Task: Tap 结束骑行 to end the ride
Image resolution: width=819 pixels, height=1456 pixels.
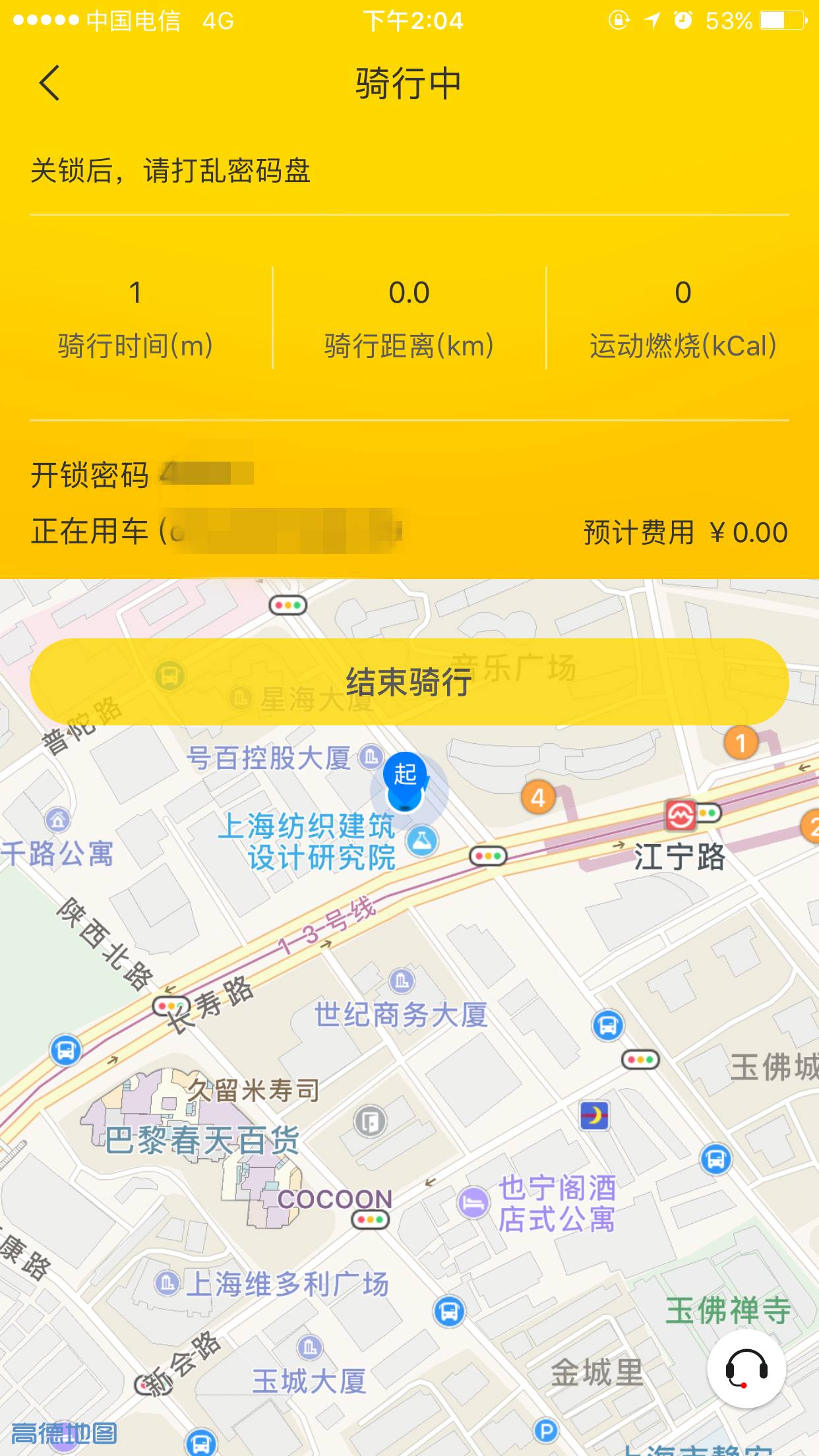Action: click(x=409, y=682)
